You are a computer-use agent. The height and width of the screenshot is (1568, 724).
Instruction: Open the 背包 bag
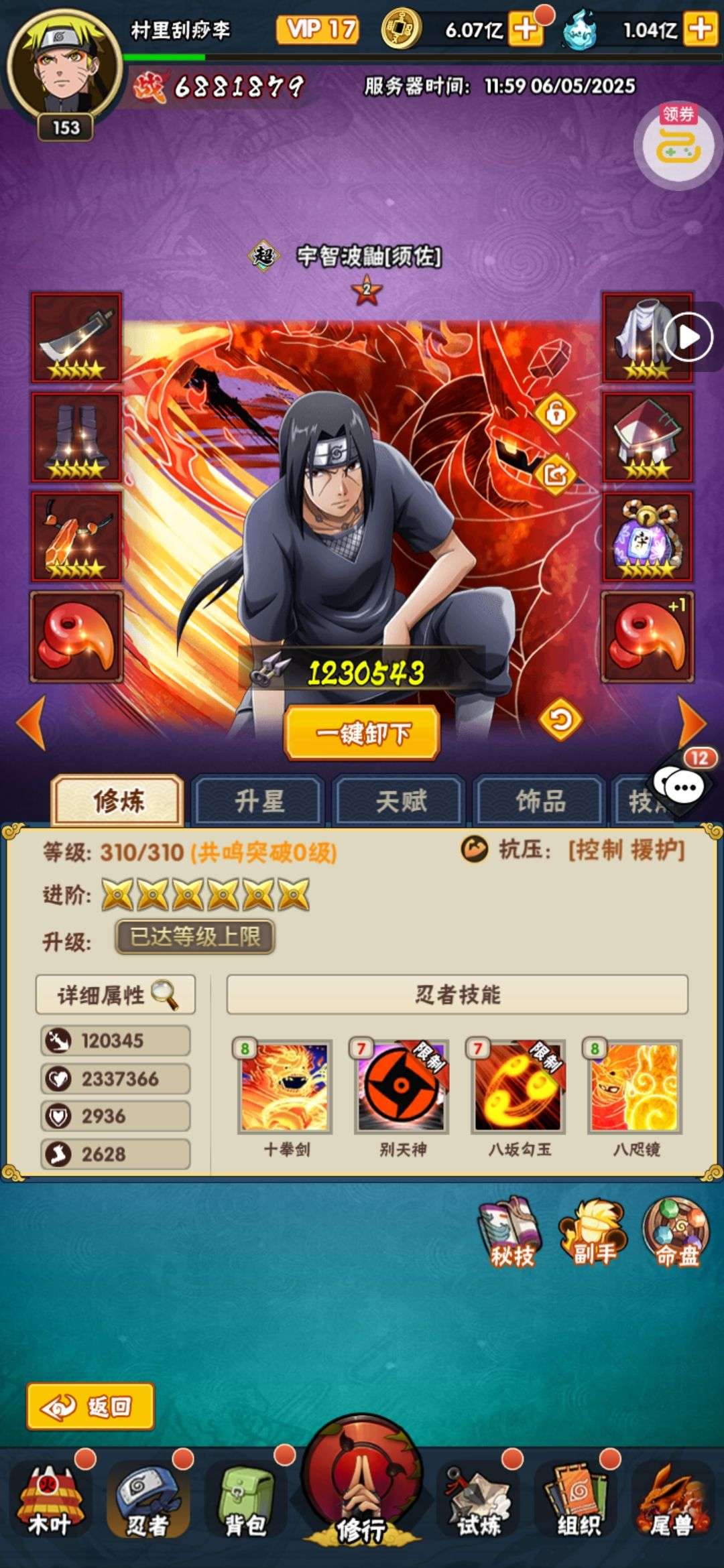(245, 1502)
